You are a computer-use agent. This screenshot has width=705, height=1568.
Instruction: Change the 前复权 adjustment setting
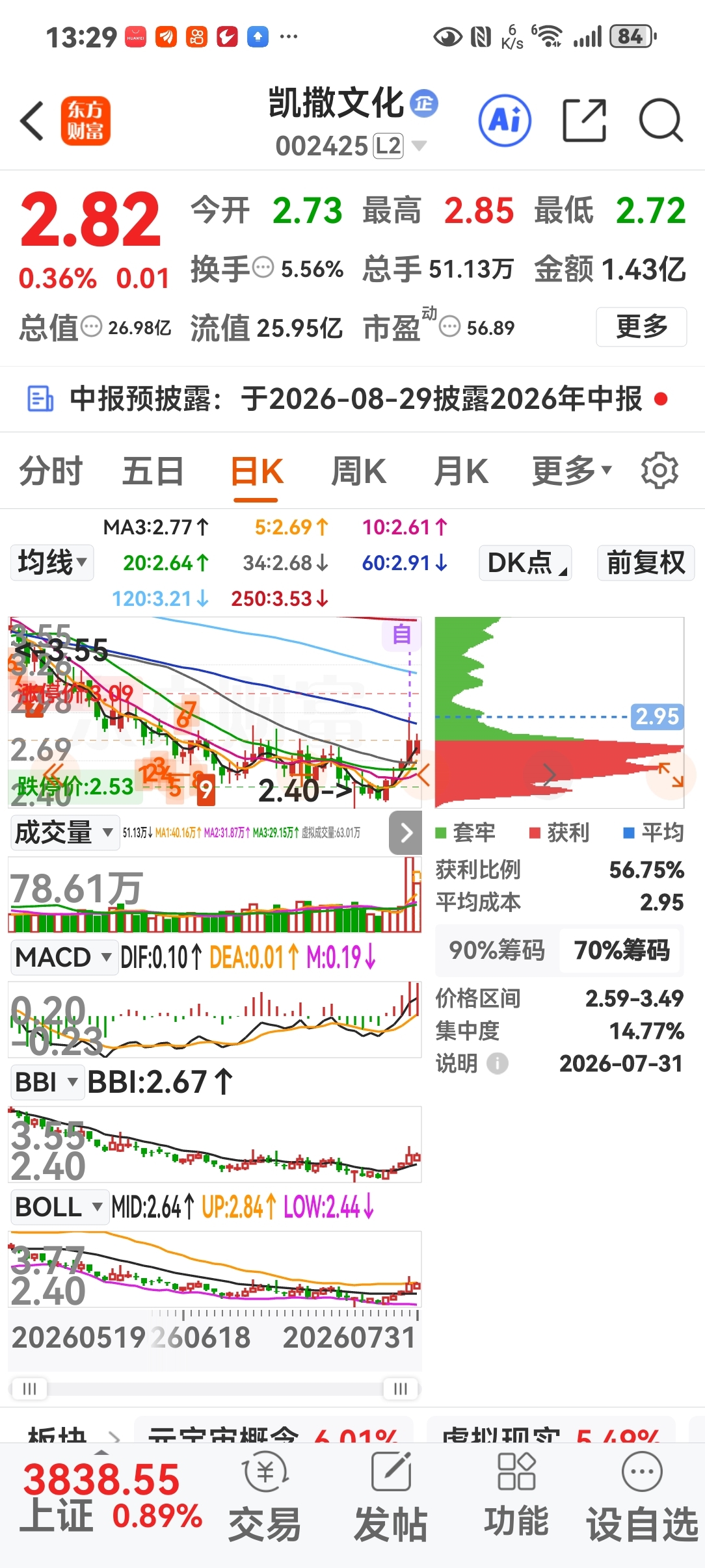point(646,563)
